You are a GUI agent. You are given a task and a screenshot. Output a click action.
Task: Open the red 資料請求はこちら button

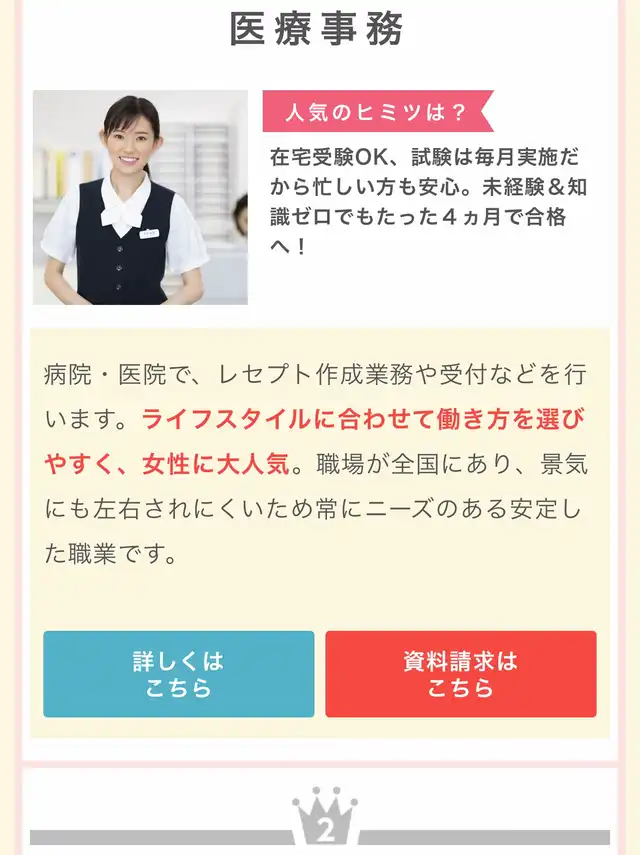(461, 674)
